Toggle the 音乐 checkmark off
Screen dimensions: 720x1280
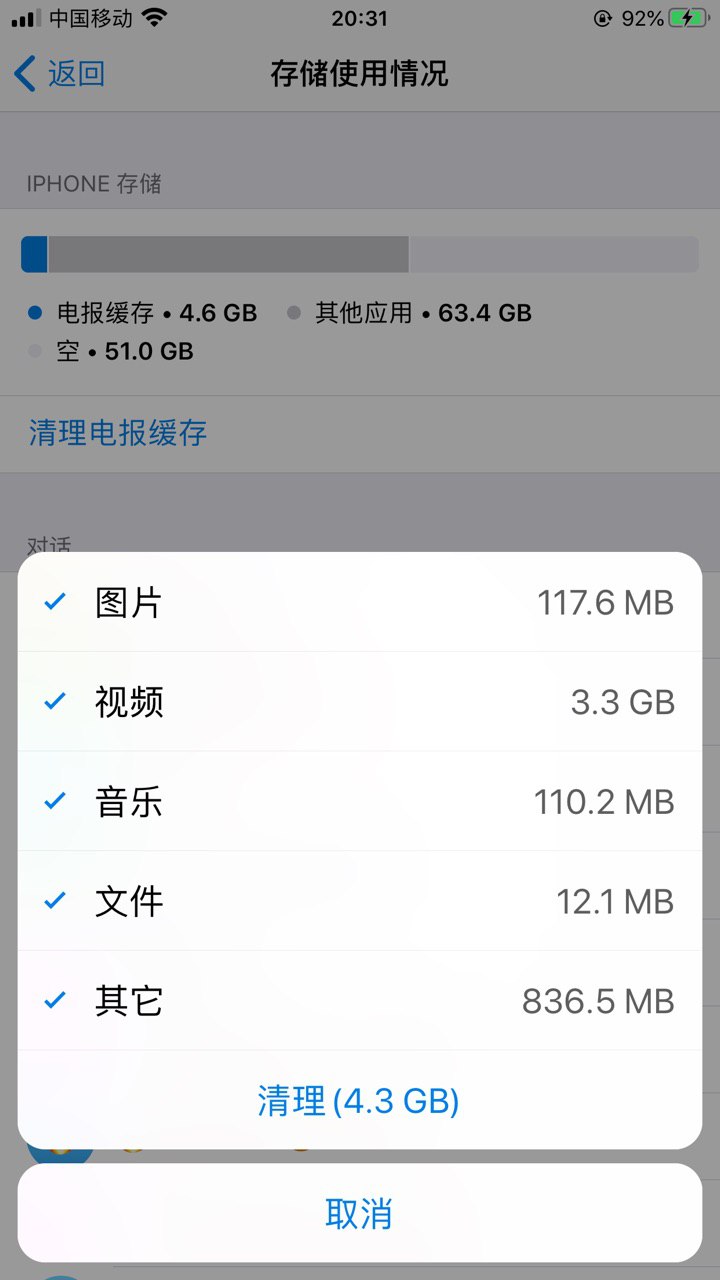pos(360,801)
